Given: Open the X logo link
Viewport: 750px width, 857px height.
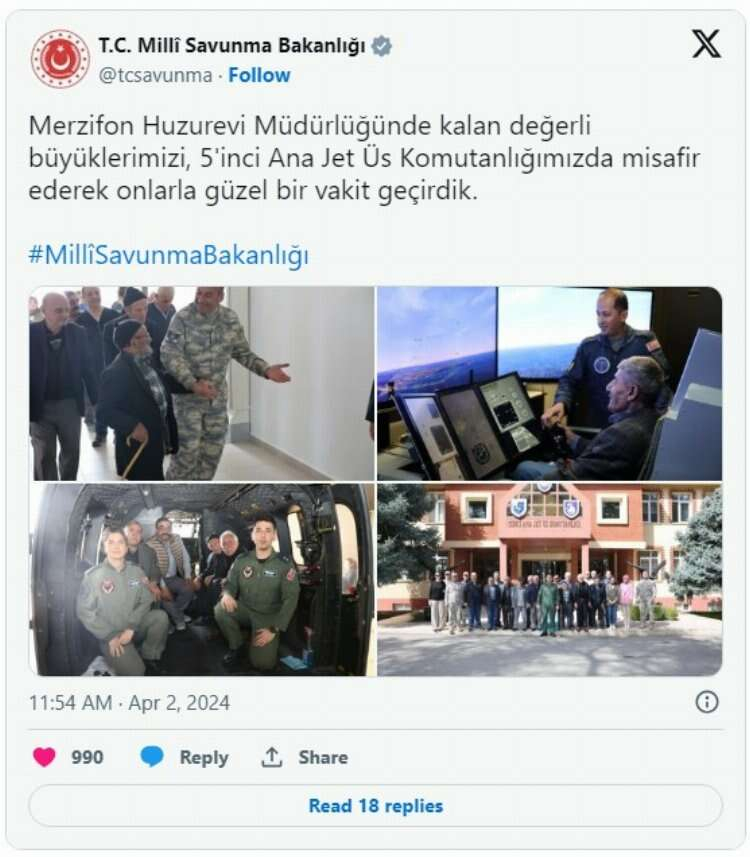Looking at the screenshot, I should tap(706, 44).
